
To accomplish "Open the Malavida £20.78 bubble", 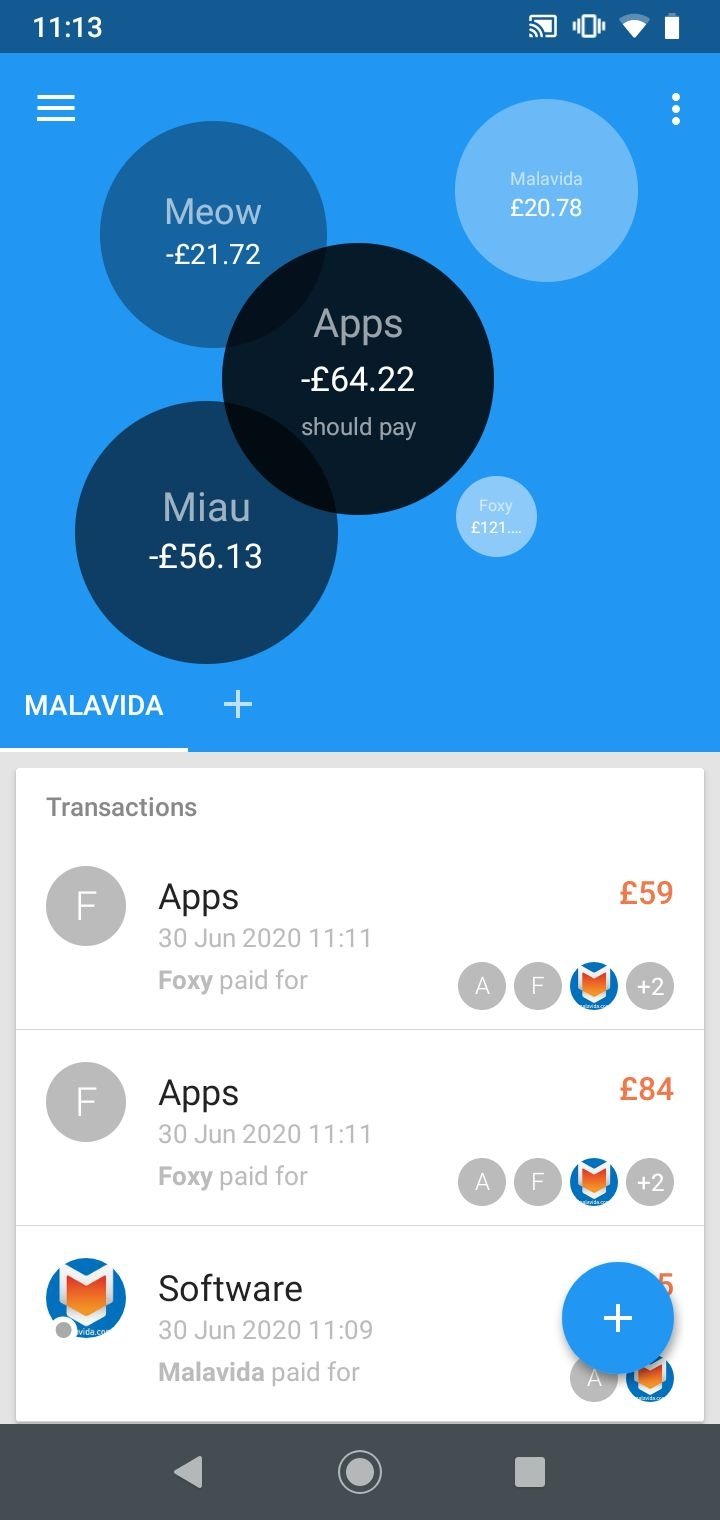I will [546, 190].
